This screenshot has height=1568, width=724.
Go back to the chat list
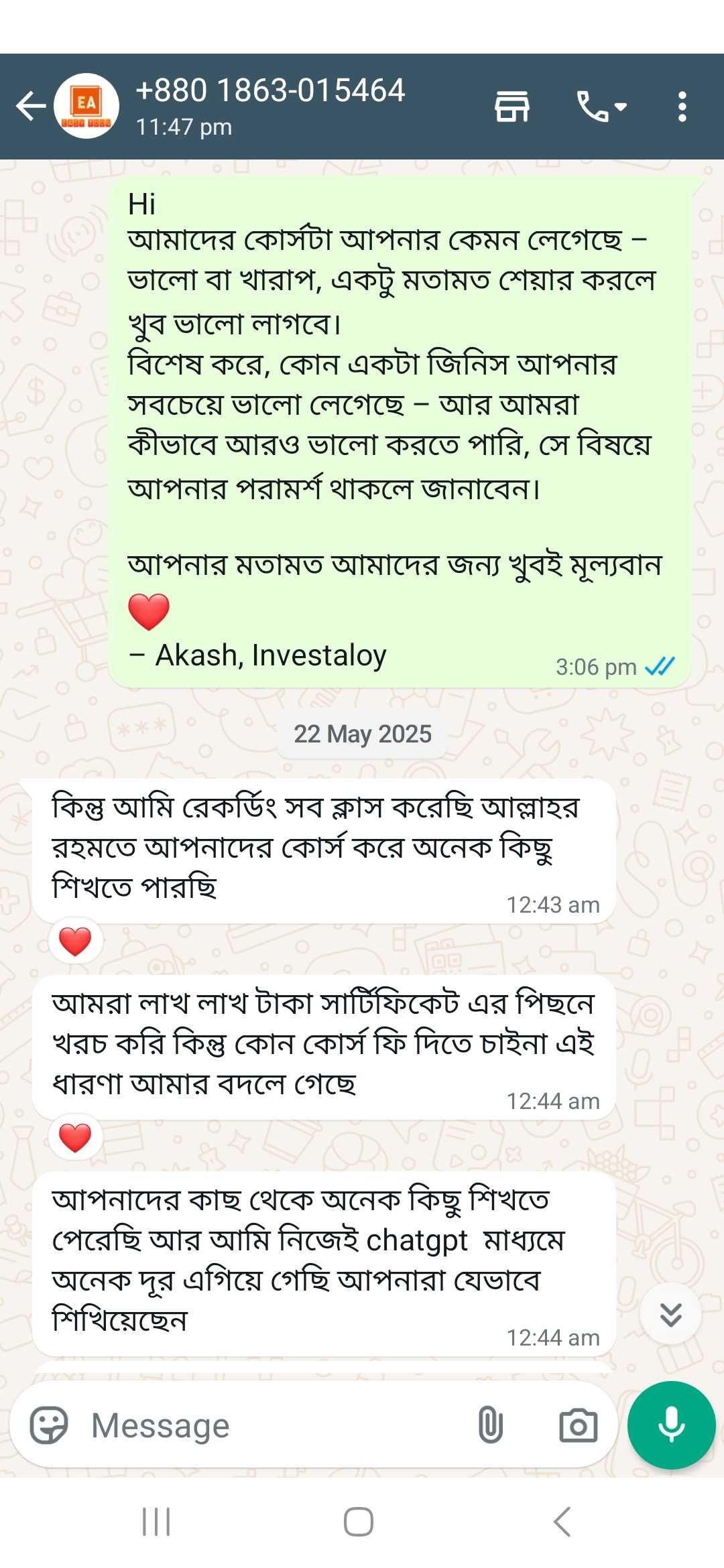click(x=30, y=106)
